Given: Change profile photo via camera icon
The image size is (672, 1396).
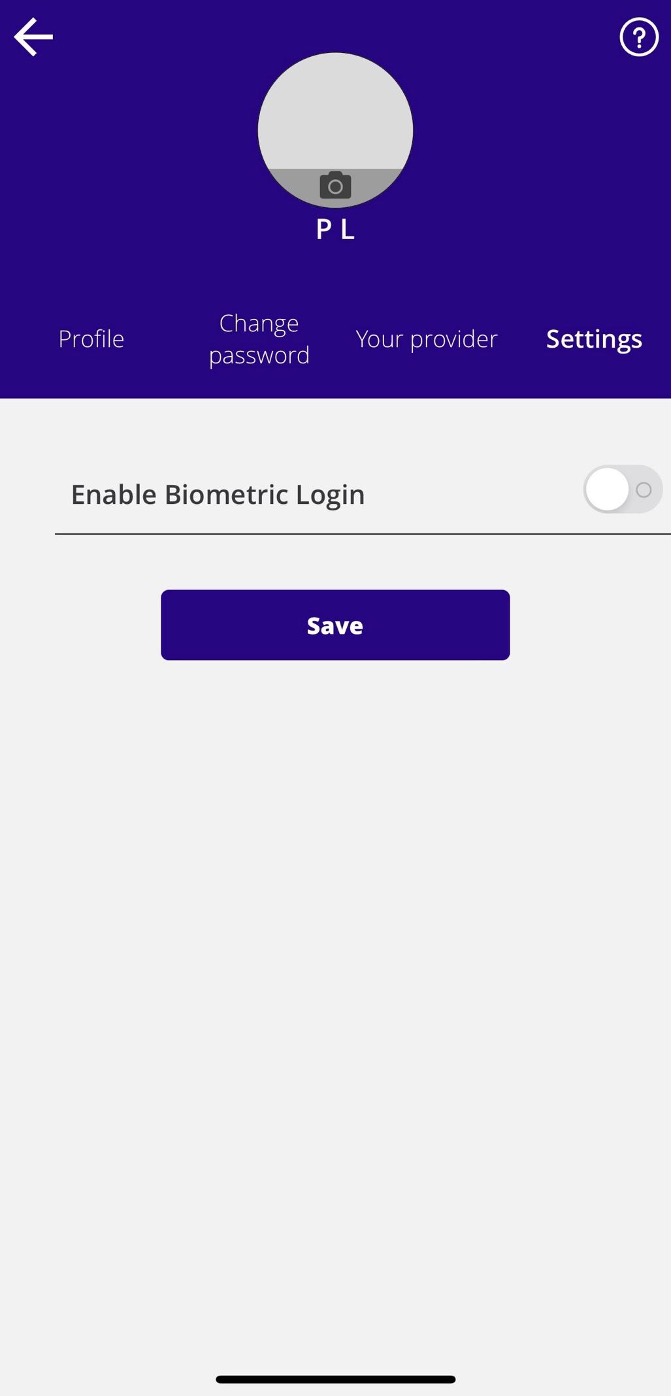Looking at the screenshot, I should 335,185.
